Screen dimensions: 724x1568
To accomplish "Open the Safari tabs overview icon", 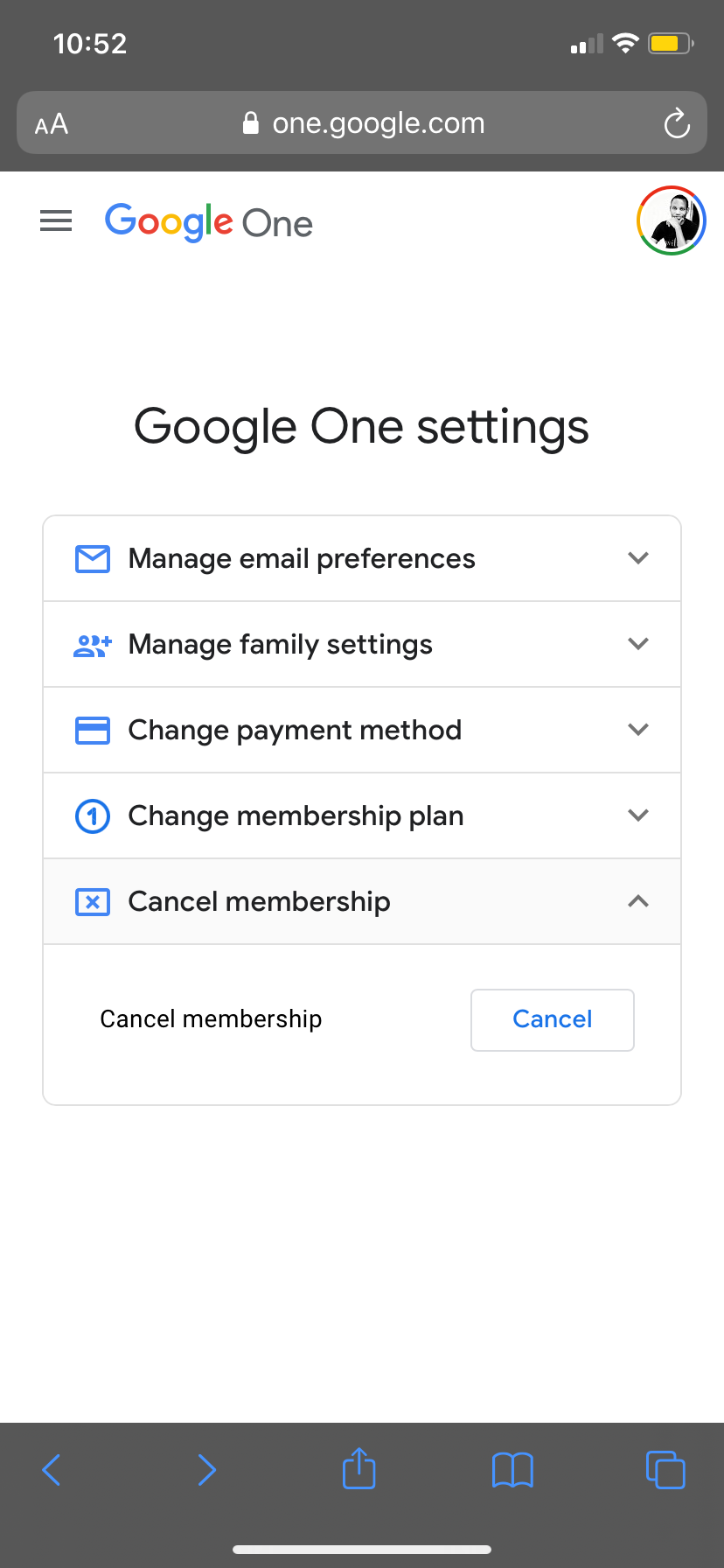I will (665, 1469).
